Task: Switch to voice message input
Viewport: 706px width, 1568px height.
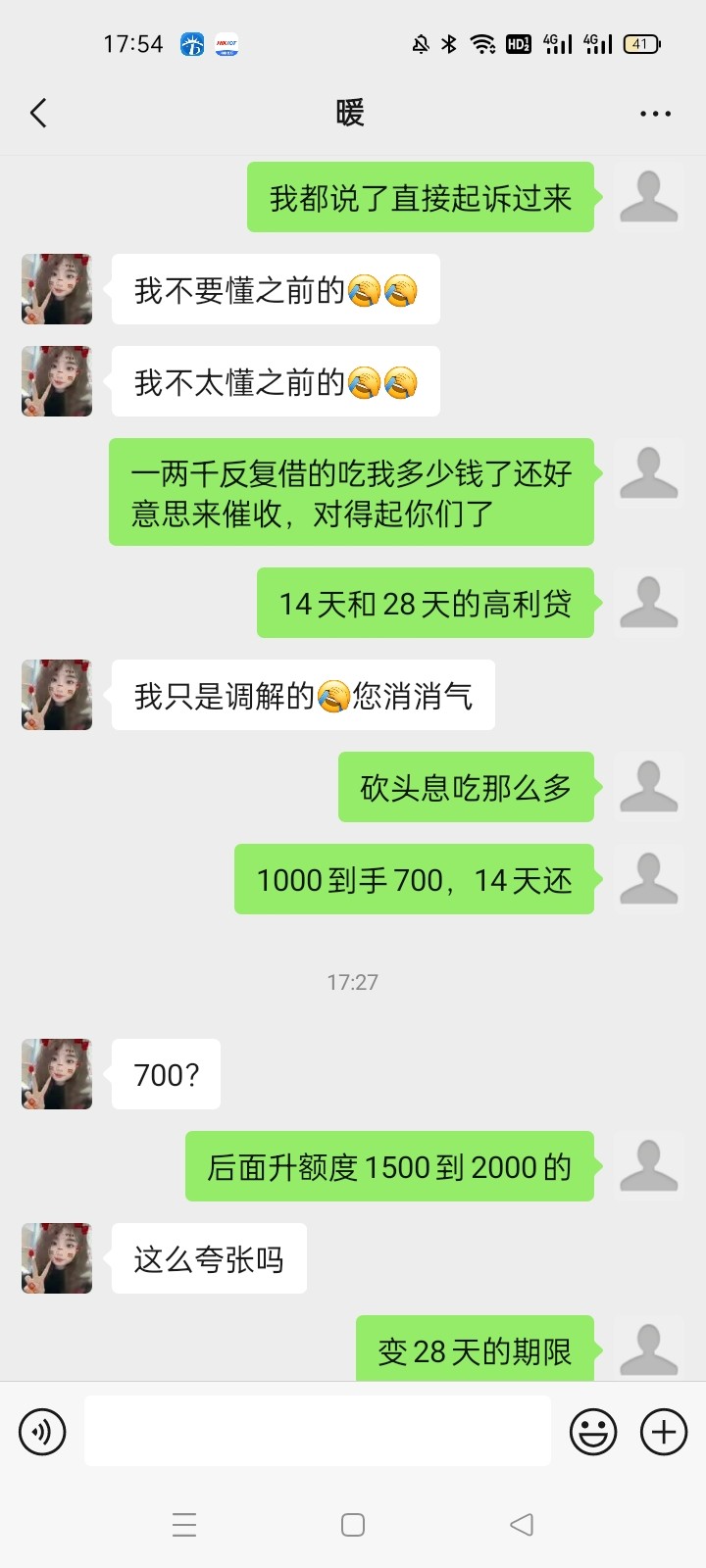Action: (x=42, y=1432)
